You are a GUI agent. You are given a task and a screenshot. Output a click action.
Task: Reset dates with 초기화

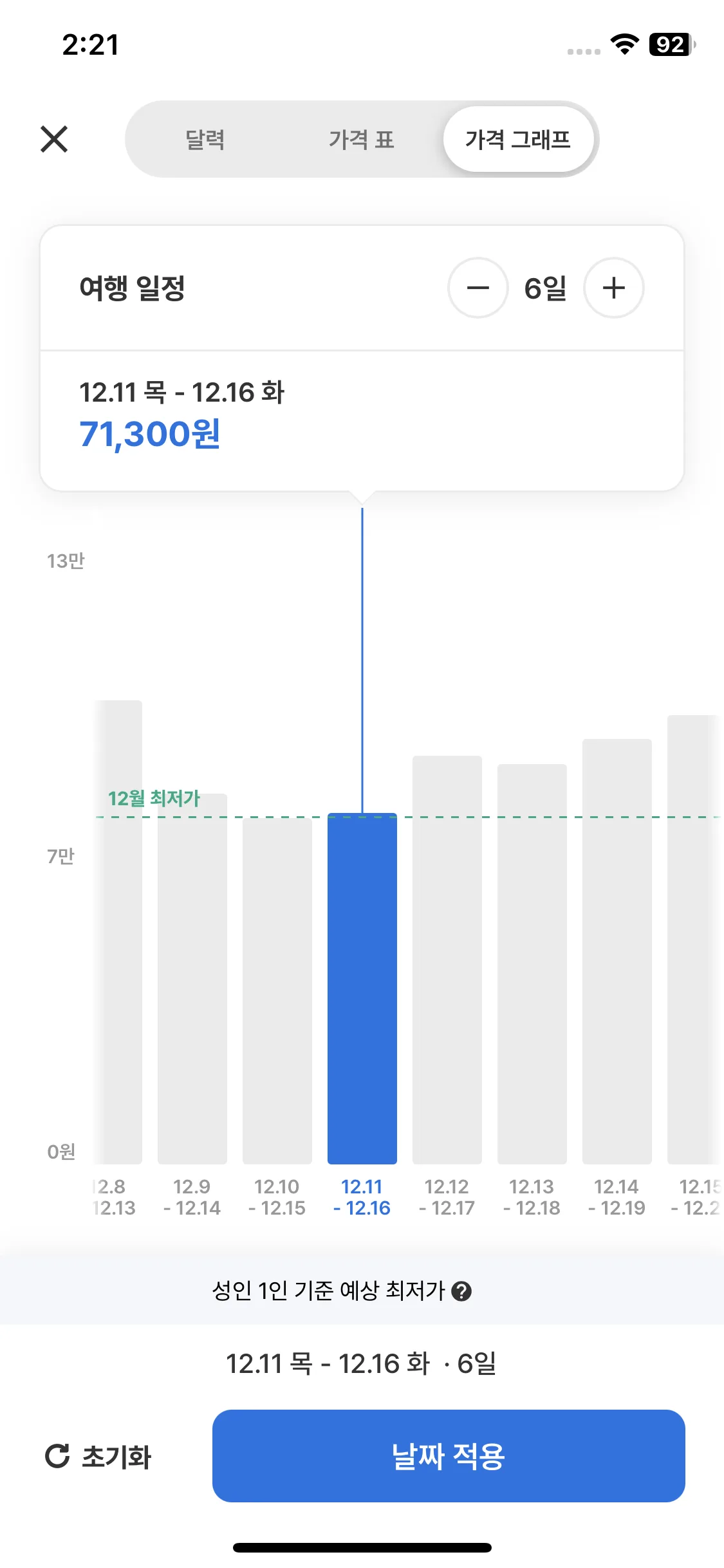pyautogui.click(x=98, y=1457)
